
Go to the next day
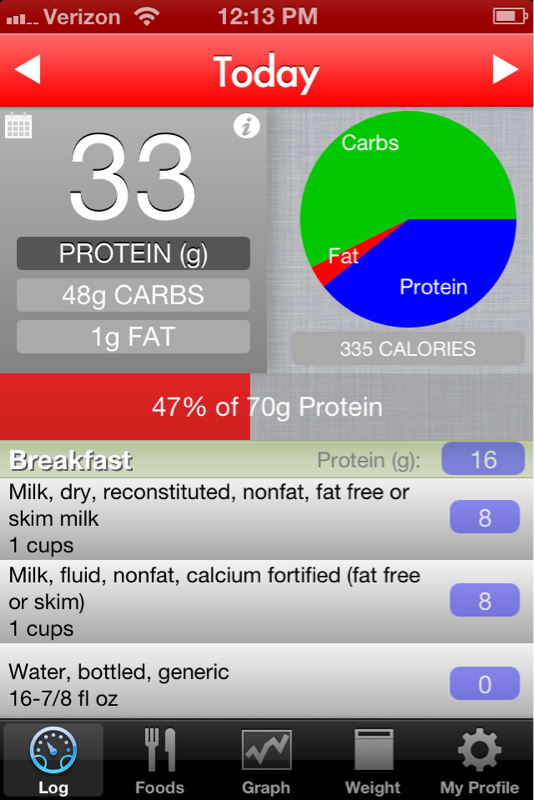click(x=505, y=69)
